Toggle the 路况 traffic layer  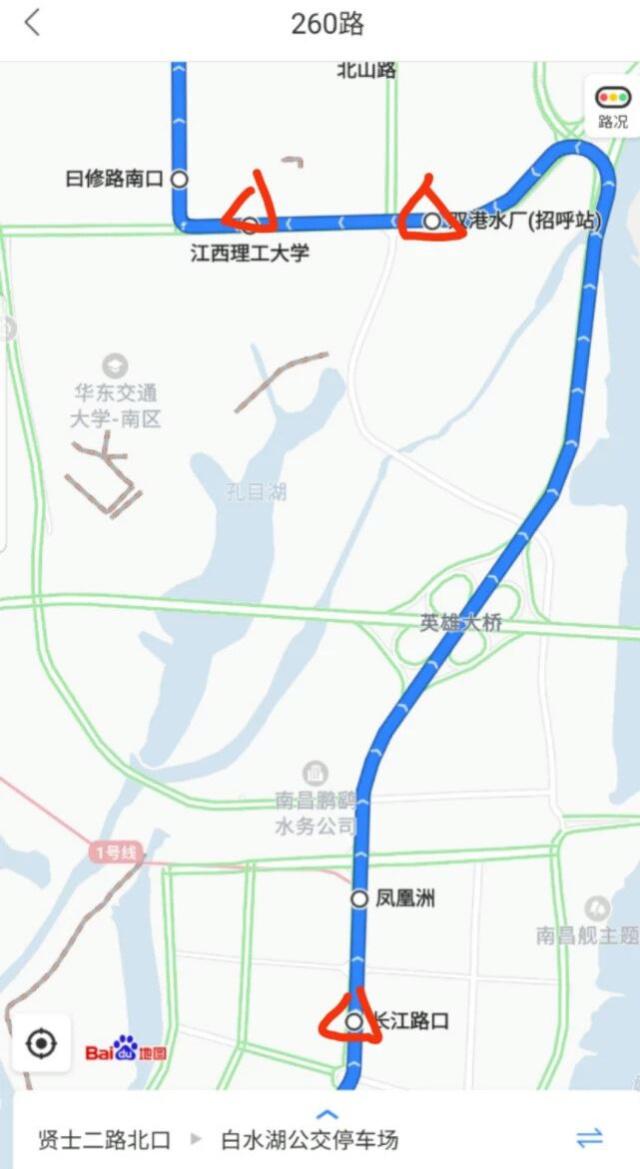click(612, 107)
